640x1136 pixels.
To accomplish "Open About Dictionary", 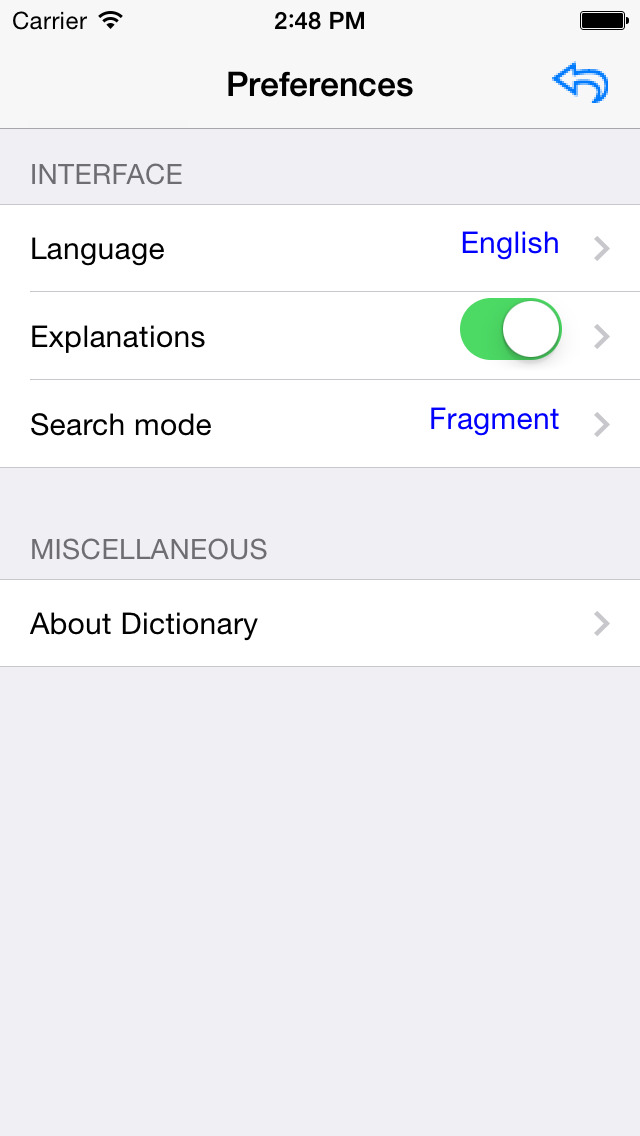I will [x=320, y=624].
